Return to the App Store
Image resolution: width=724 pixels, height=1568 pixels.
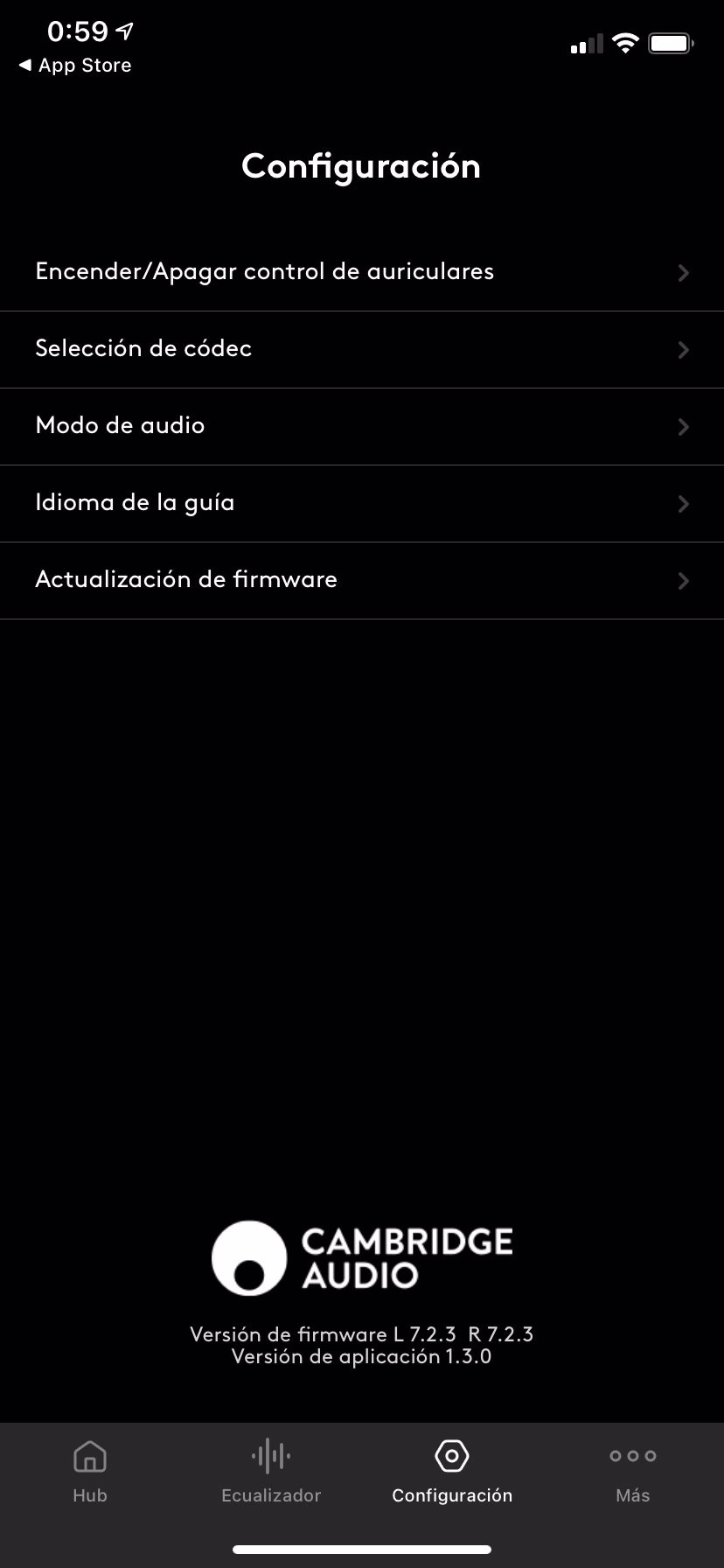pyautogui.click(x=75, y=66)
